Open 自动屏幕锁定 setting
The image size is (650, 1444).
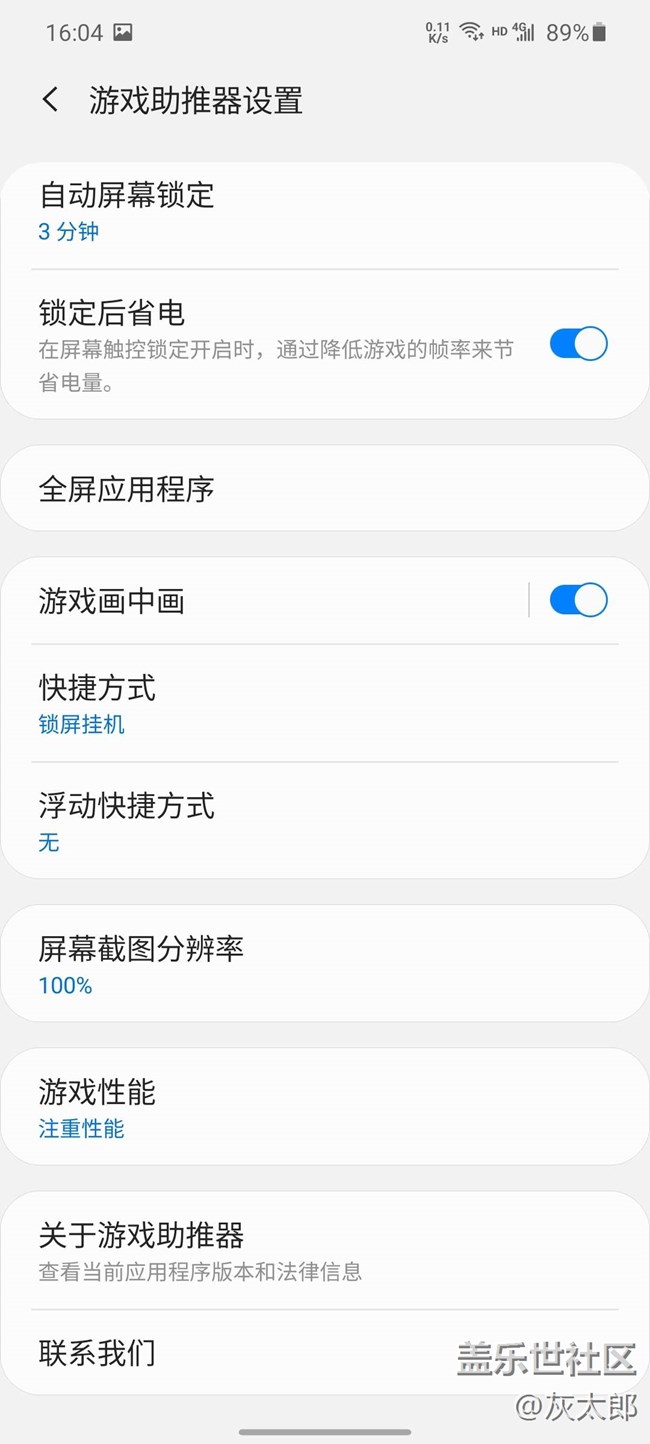click(x=300, y=212)
